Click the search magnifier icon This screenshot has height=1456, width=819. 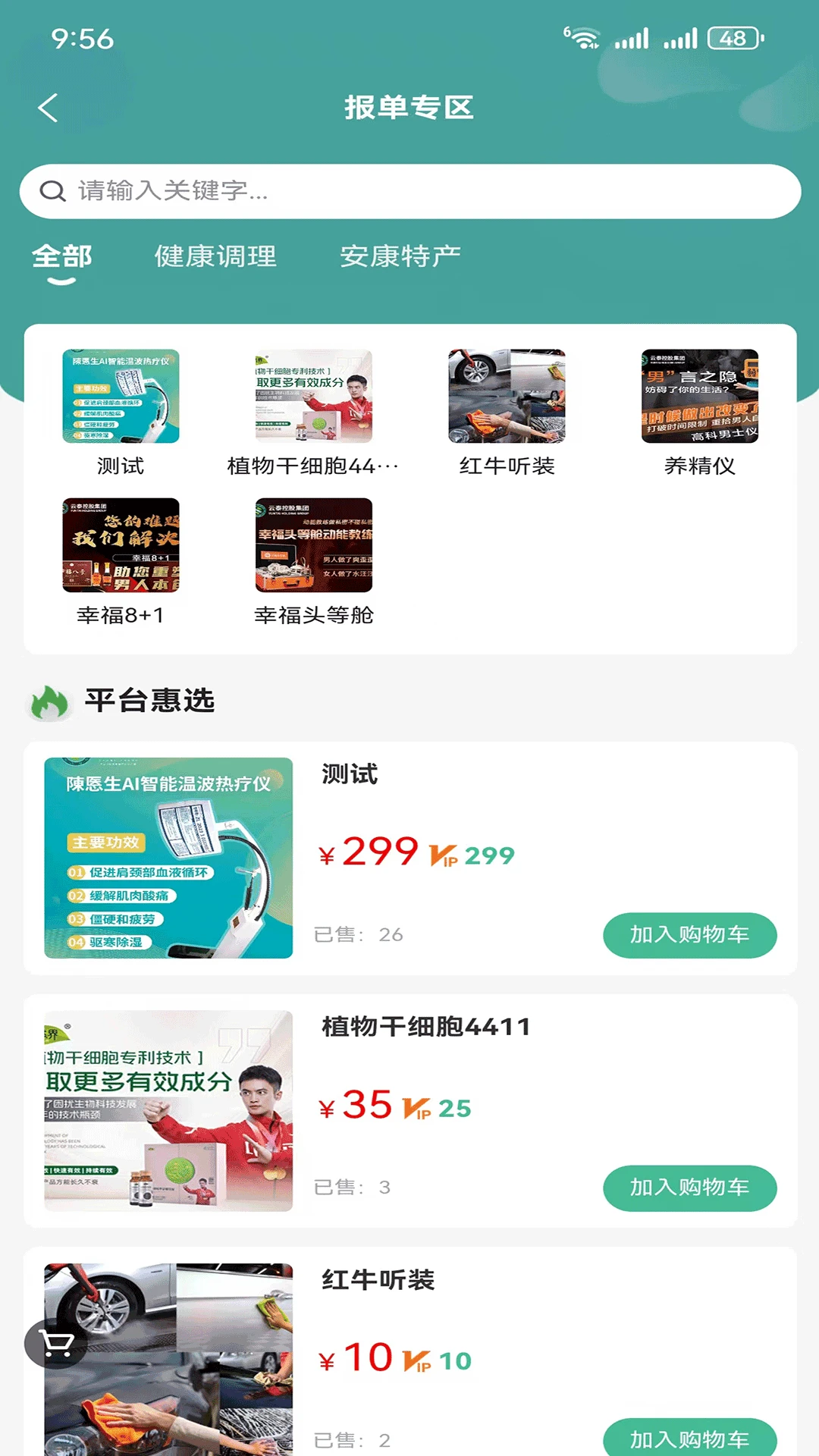52,190
